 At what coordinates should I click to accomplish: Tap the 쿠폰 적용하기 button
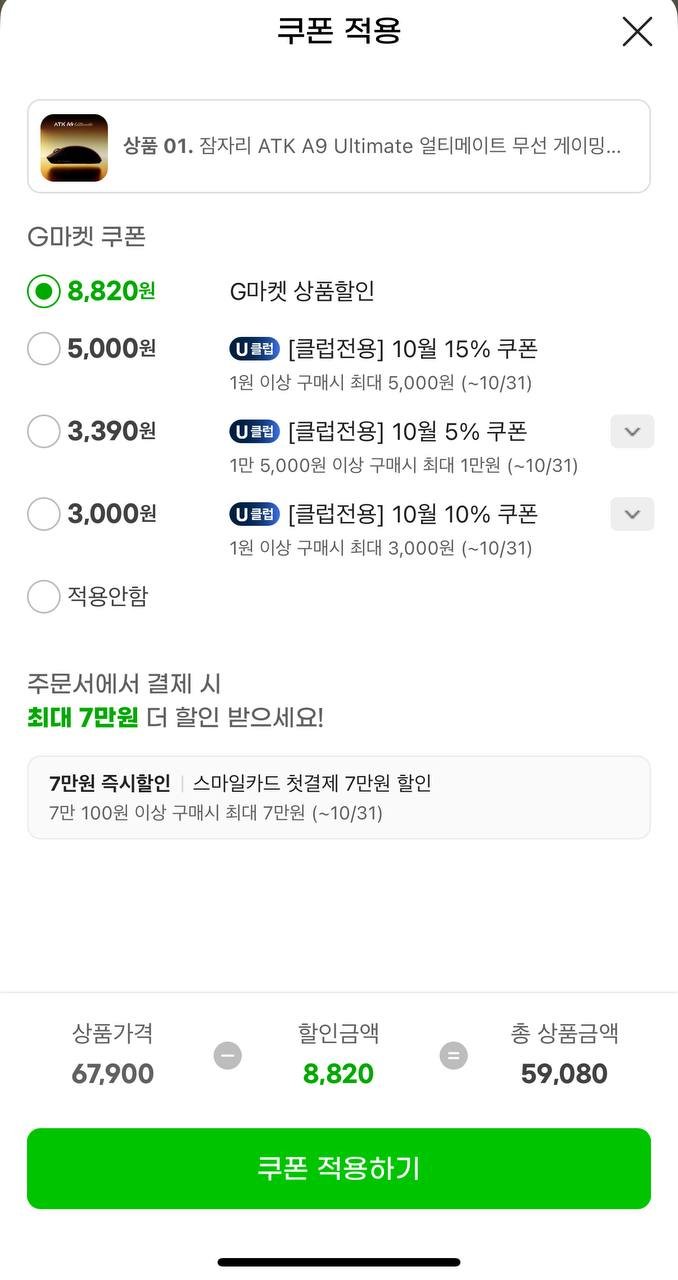click(339, 1168)
